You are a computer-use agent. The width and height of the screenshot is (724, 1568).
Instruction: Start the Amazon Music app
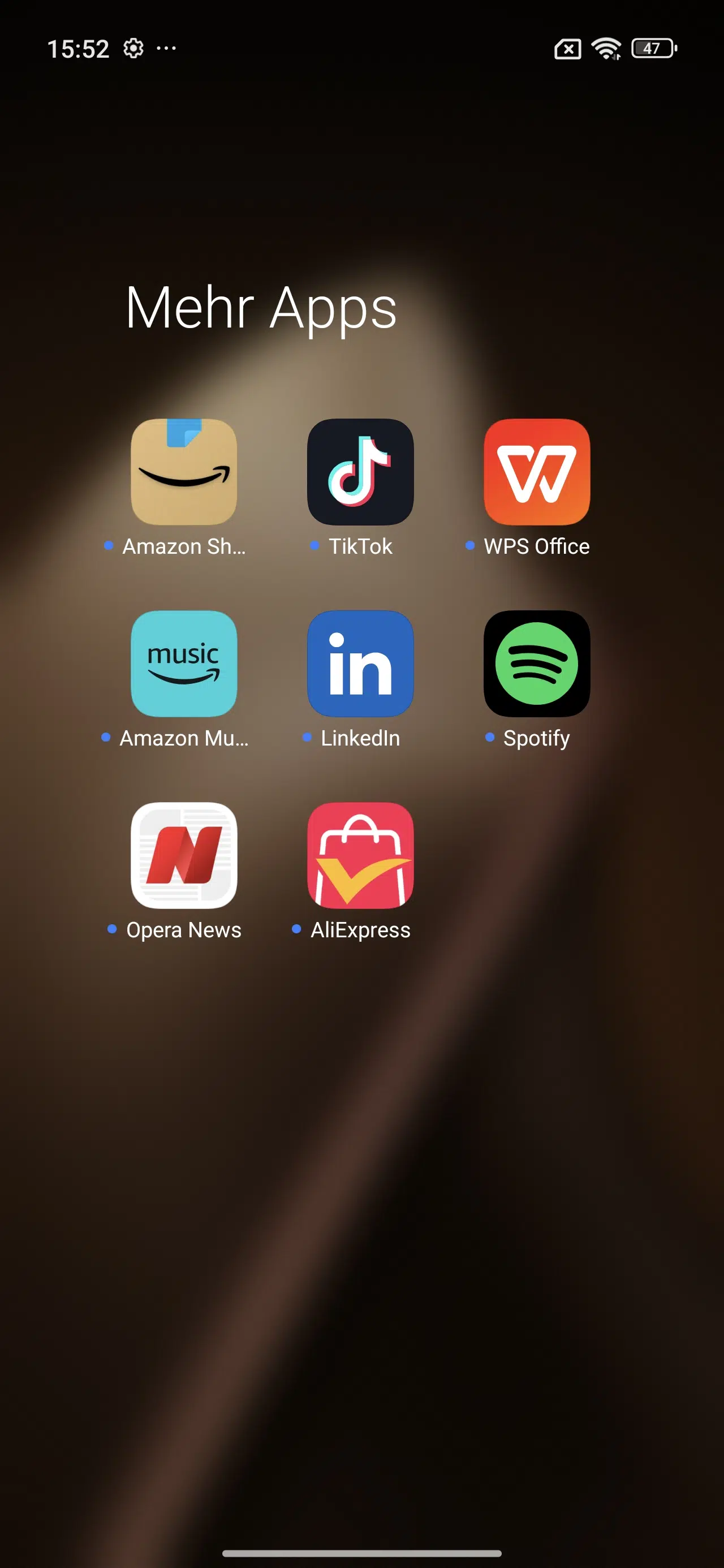tap(184, 664)
